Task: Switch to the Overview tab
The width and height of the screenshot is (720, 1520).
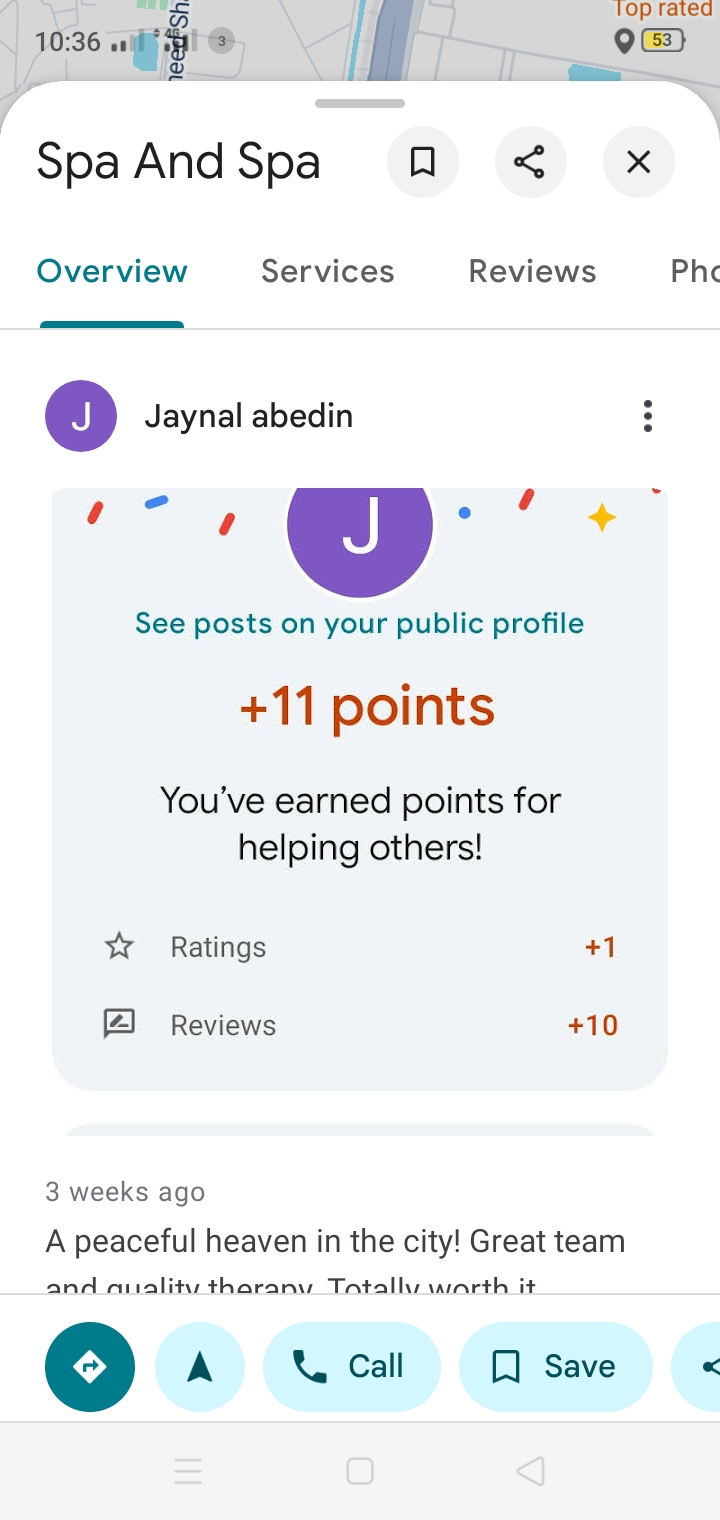Action: point(112,272)
